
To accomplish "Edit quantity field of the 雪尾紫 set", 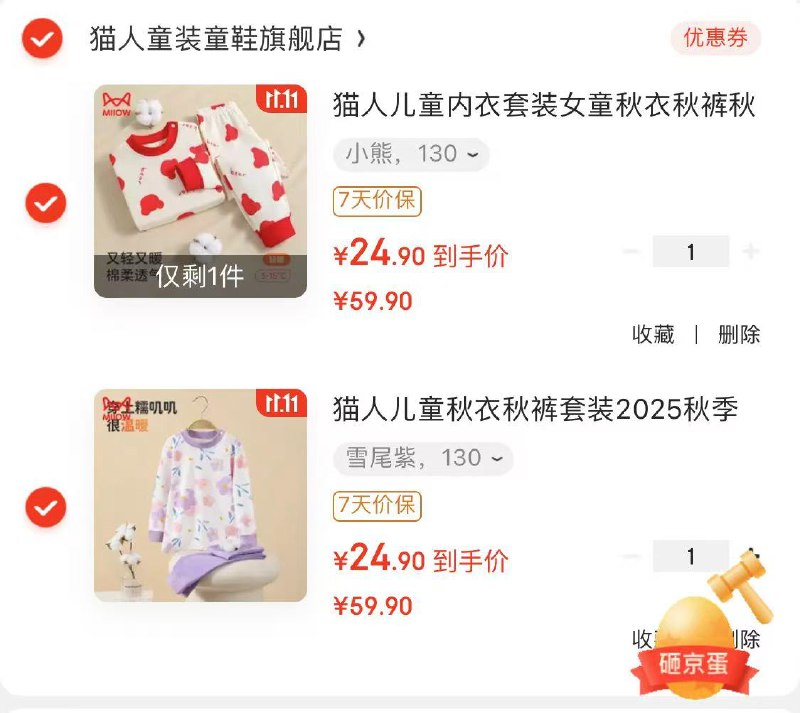I will 690,556.
